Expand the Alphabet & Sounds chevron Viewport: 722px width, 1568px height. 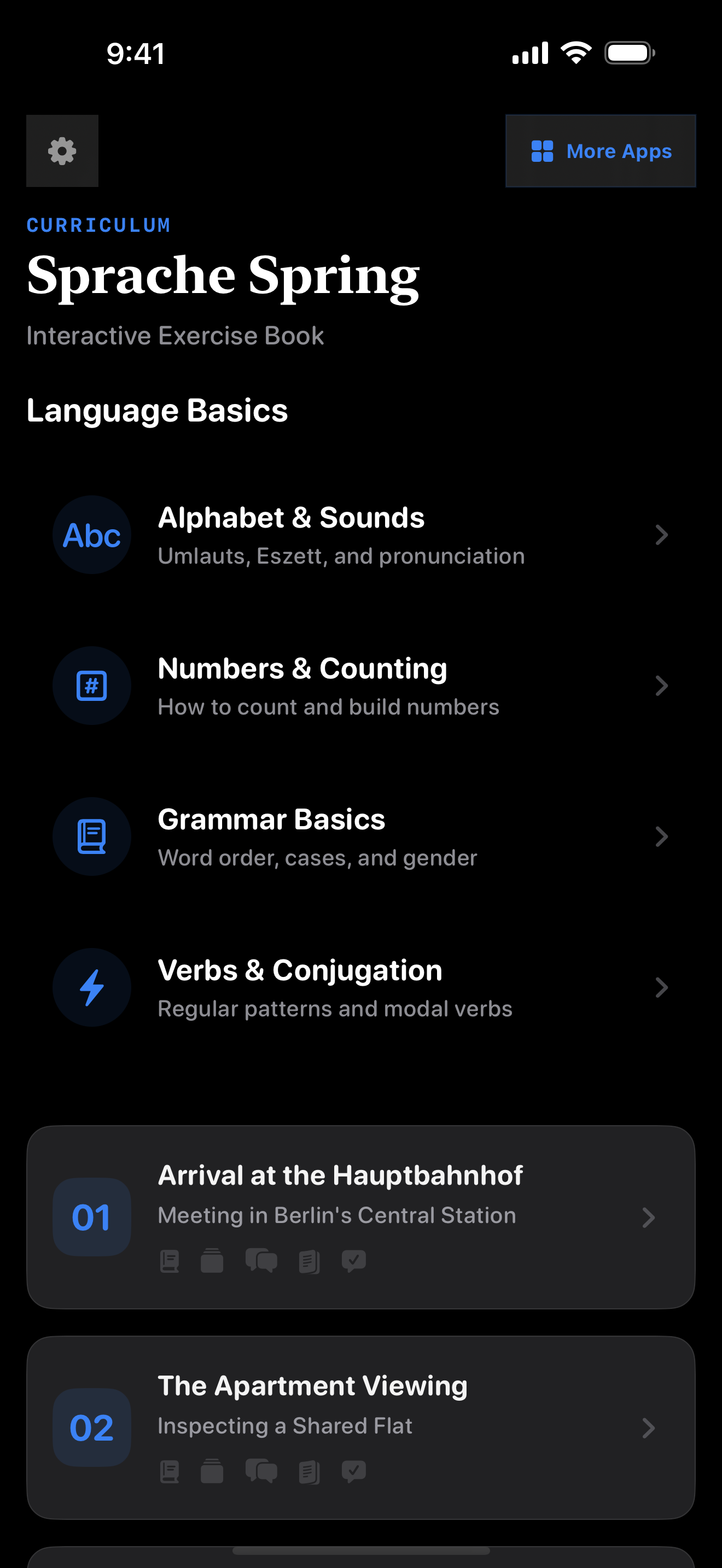[662, 535]
